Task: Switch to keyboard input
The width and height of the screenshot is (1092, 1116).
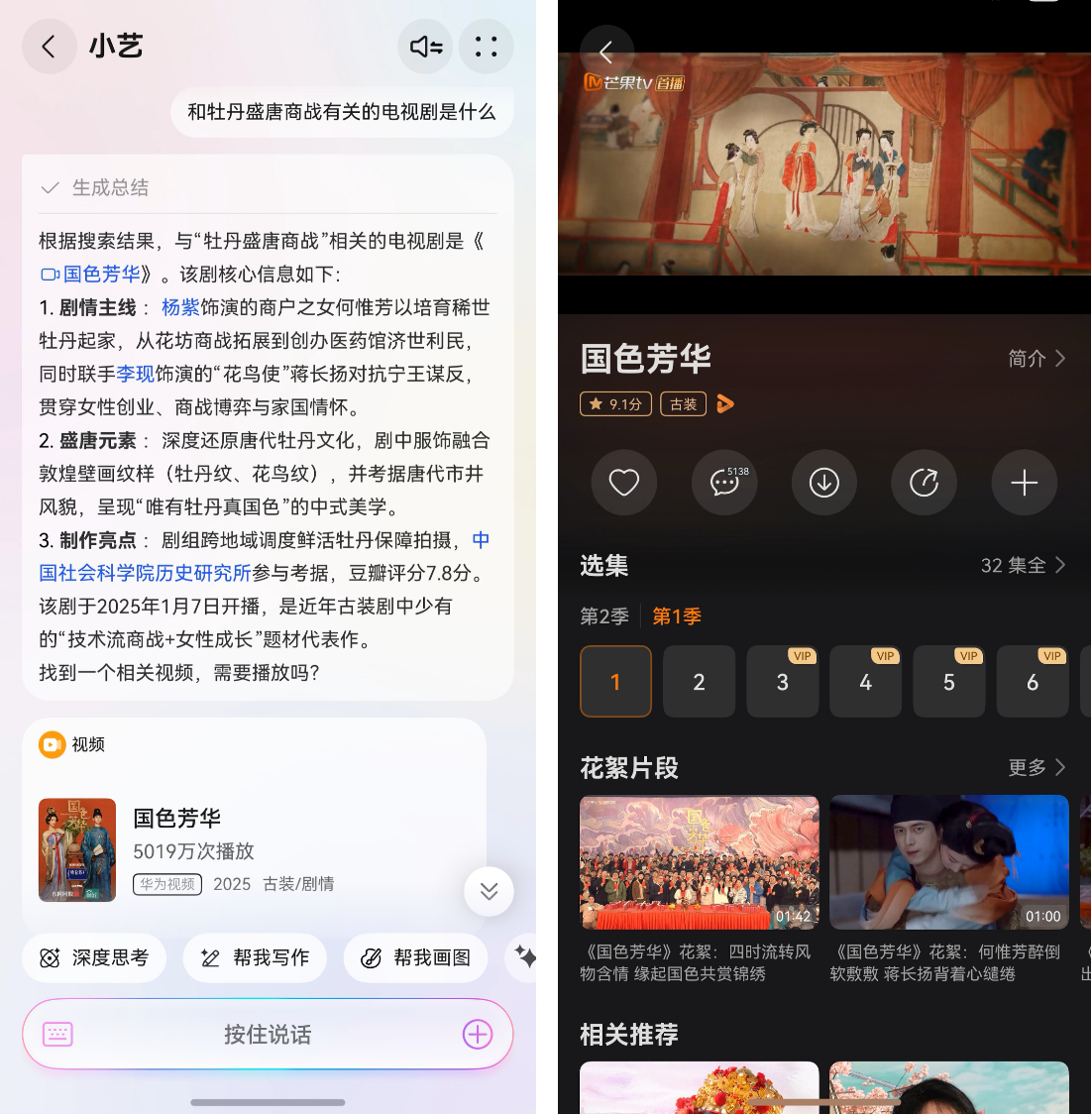Action: pyautogui.click(x=57, y=1035)
